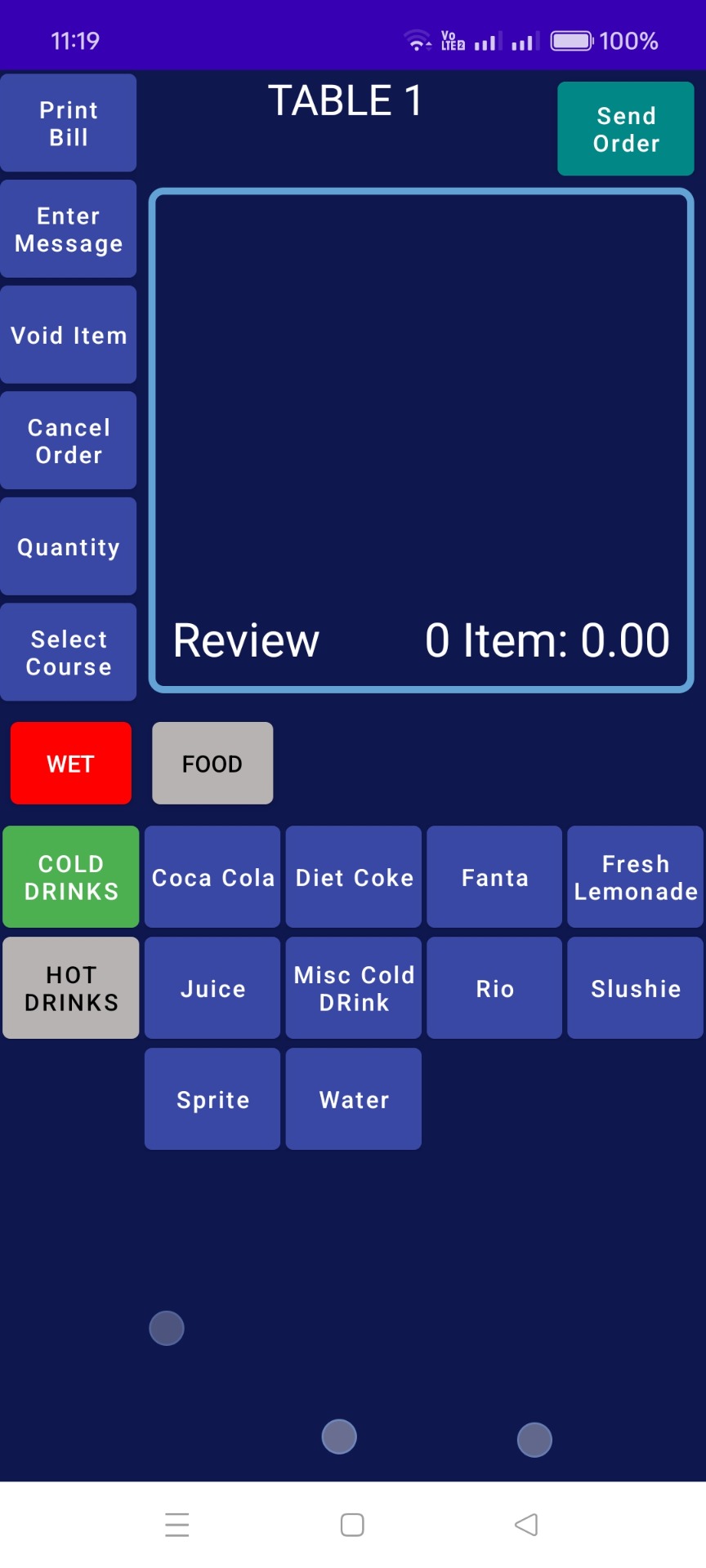The height and width of the screenshot is (1568, 706).
Task: Add Fresh Lemonade to order
Action: (635, 877)
